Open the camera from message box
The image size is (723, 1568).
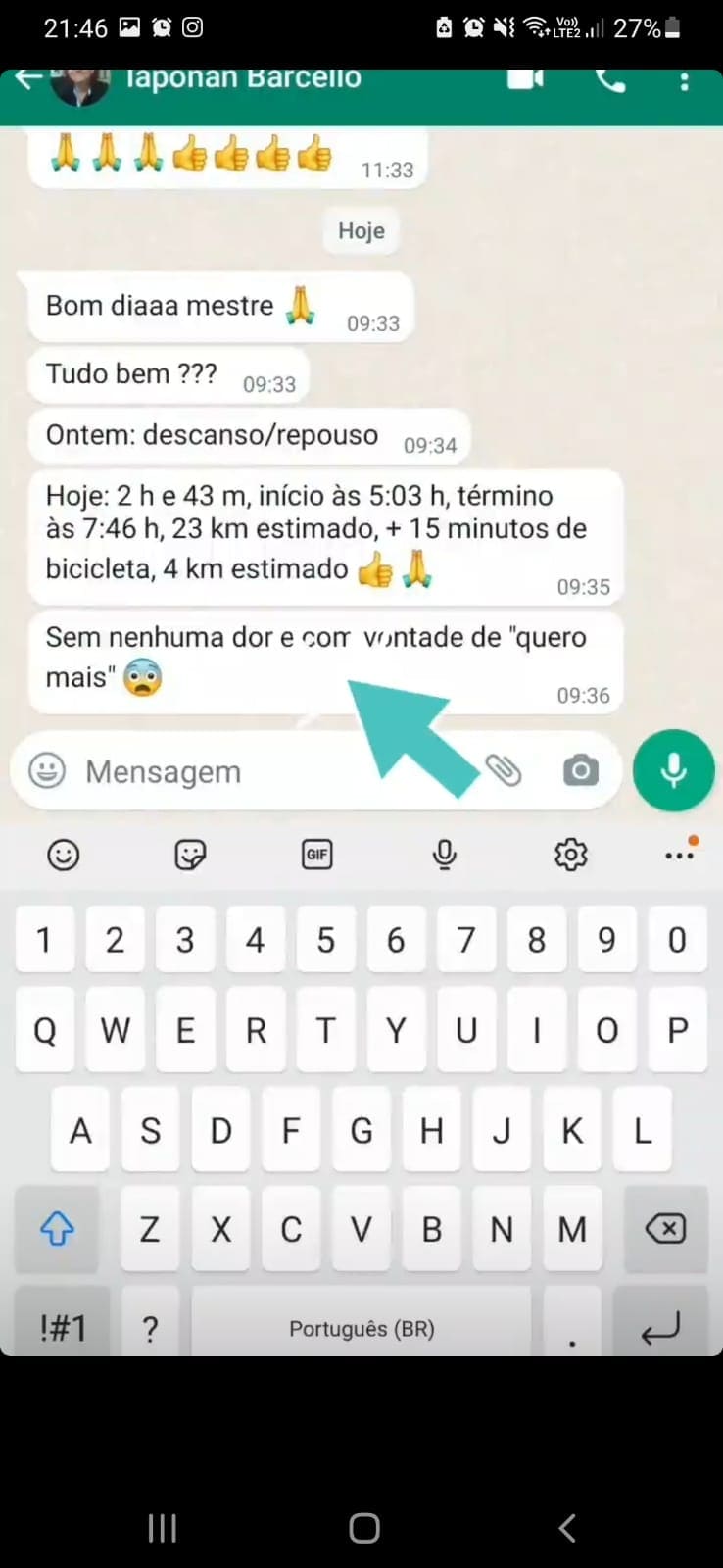pyautogui.click(x=580, y=771)
